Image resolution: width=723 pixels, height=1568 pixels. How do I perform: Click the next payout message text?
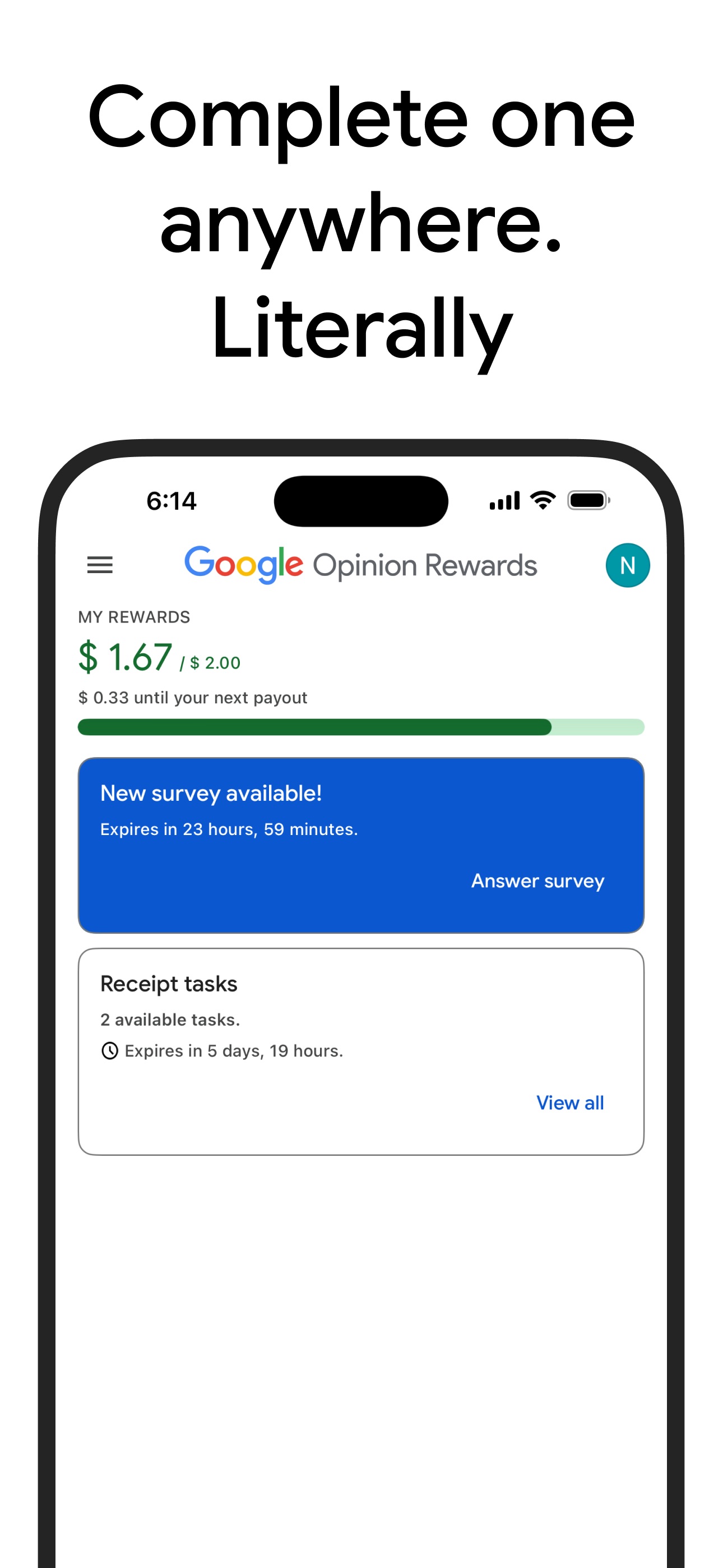tap(193, 698)
